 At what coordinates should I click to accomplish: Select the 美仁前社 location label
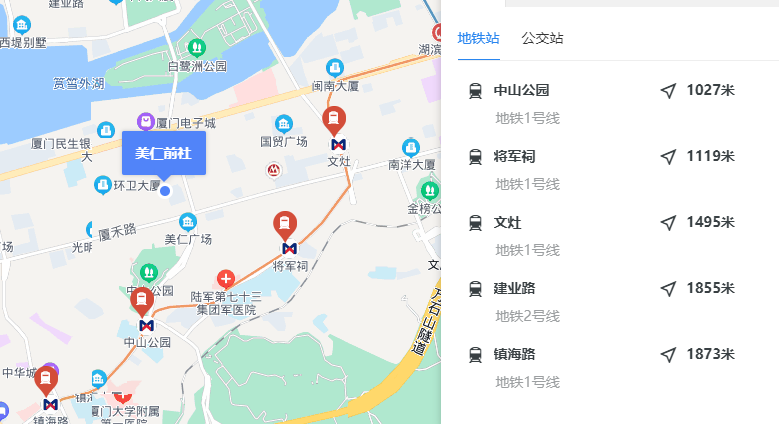164,153
